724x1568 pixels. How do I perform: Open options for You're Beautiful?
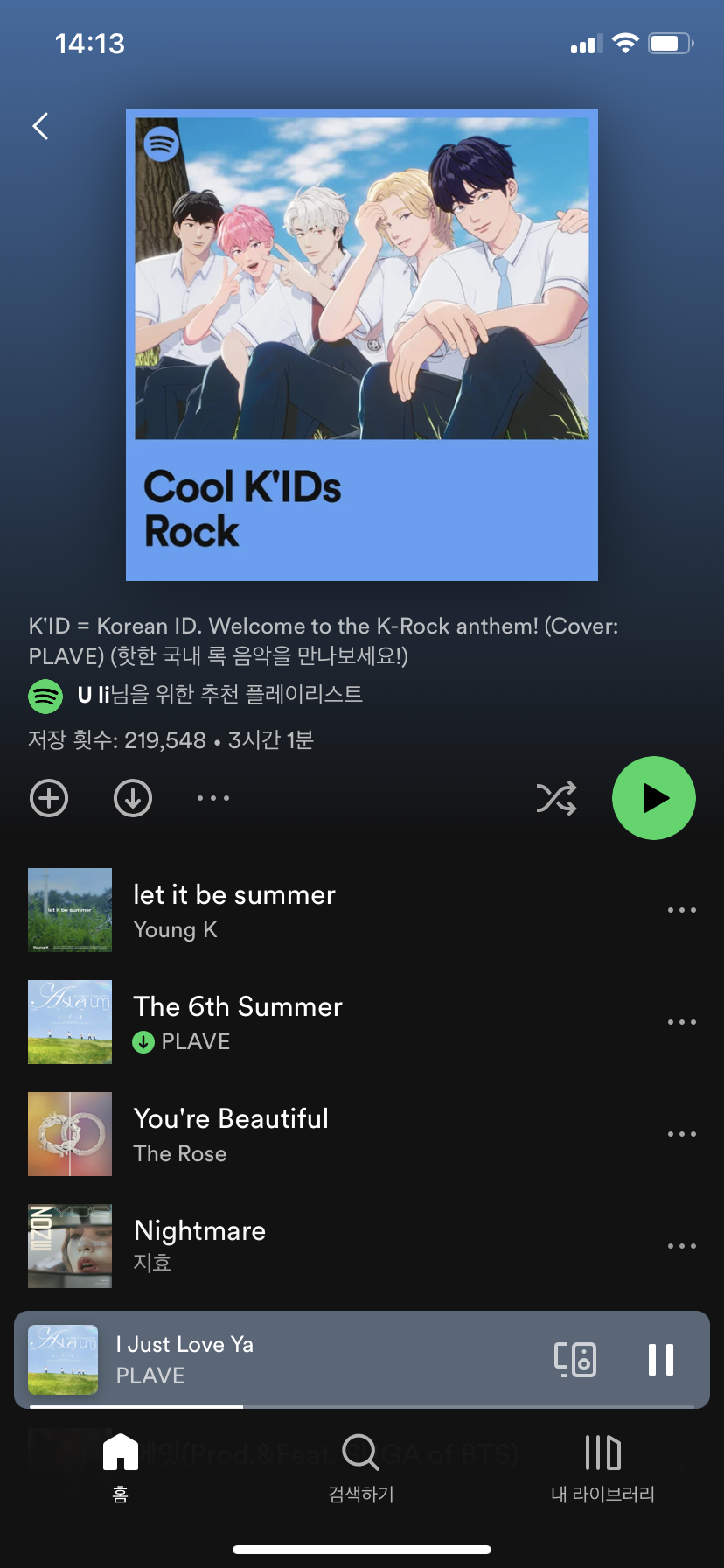(x=682, y=1134)
